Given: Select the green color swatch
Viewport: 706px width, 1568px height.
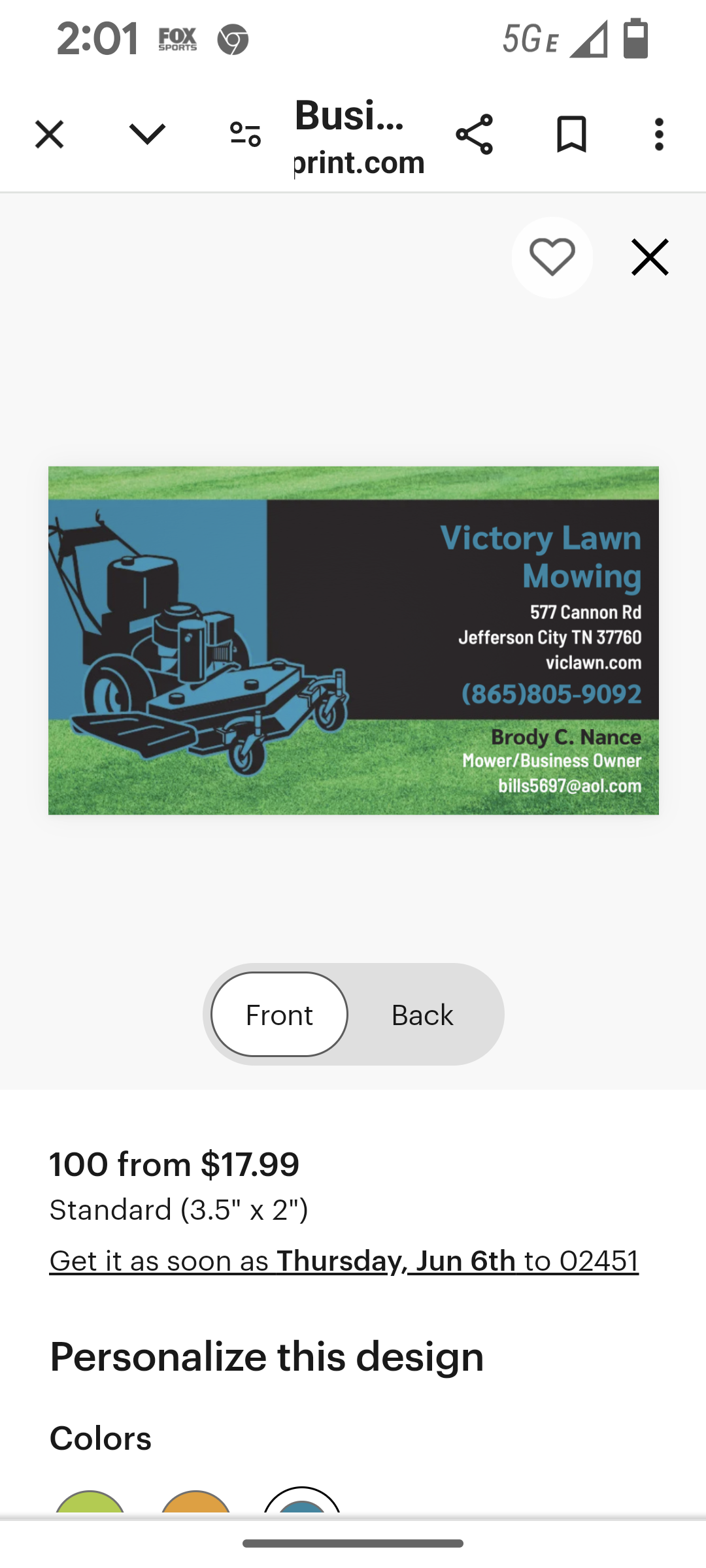Looking at the screenshot, I should (90, 1503).
